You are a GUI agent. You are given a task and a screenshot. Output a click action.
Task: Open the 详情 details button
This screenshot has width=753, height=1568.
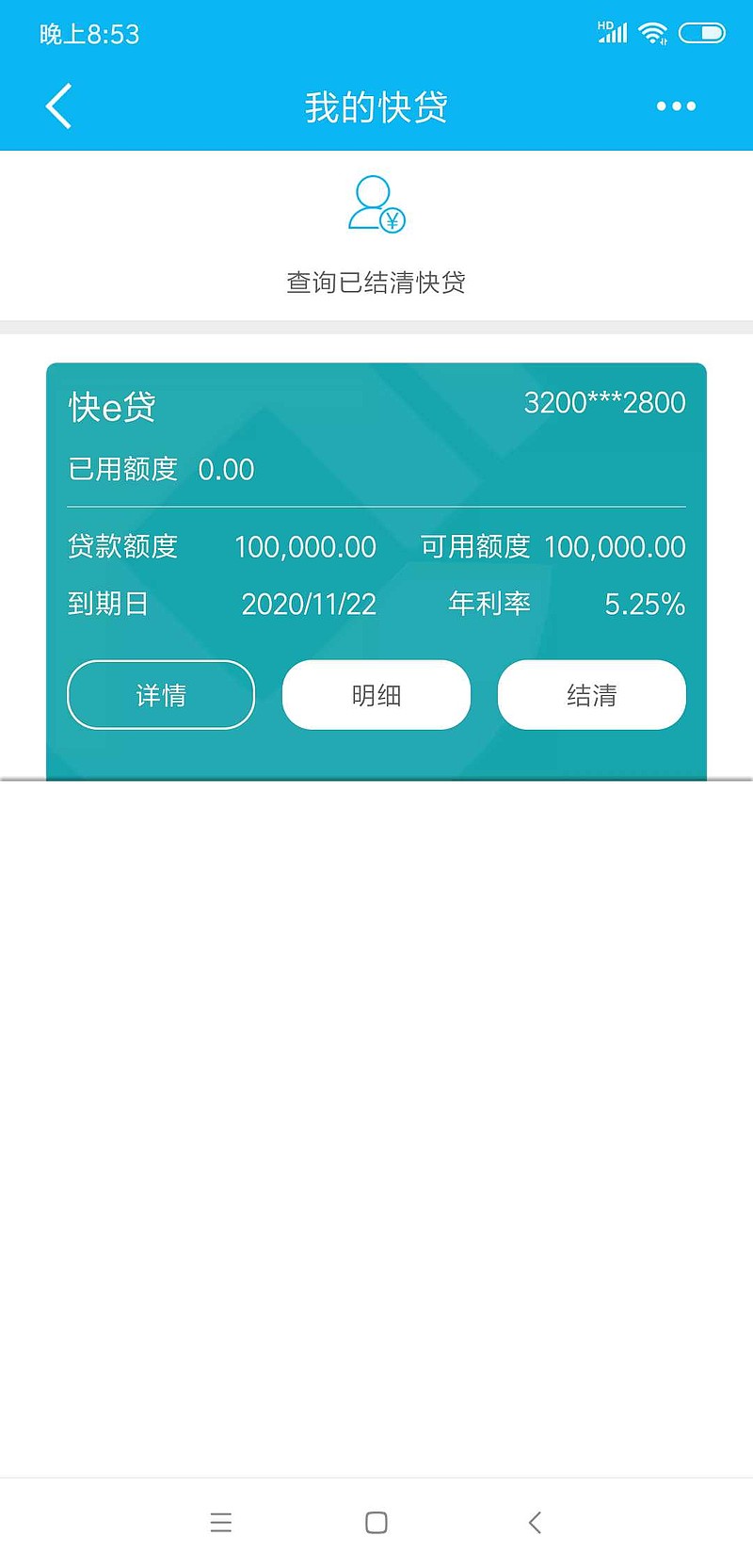[160, 694]
